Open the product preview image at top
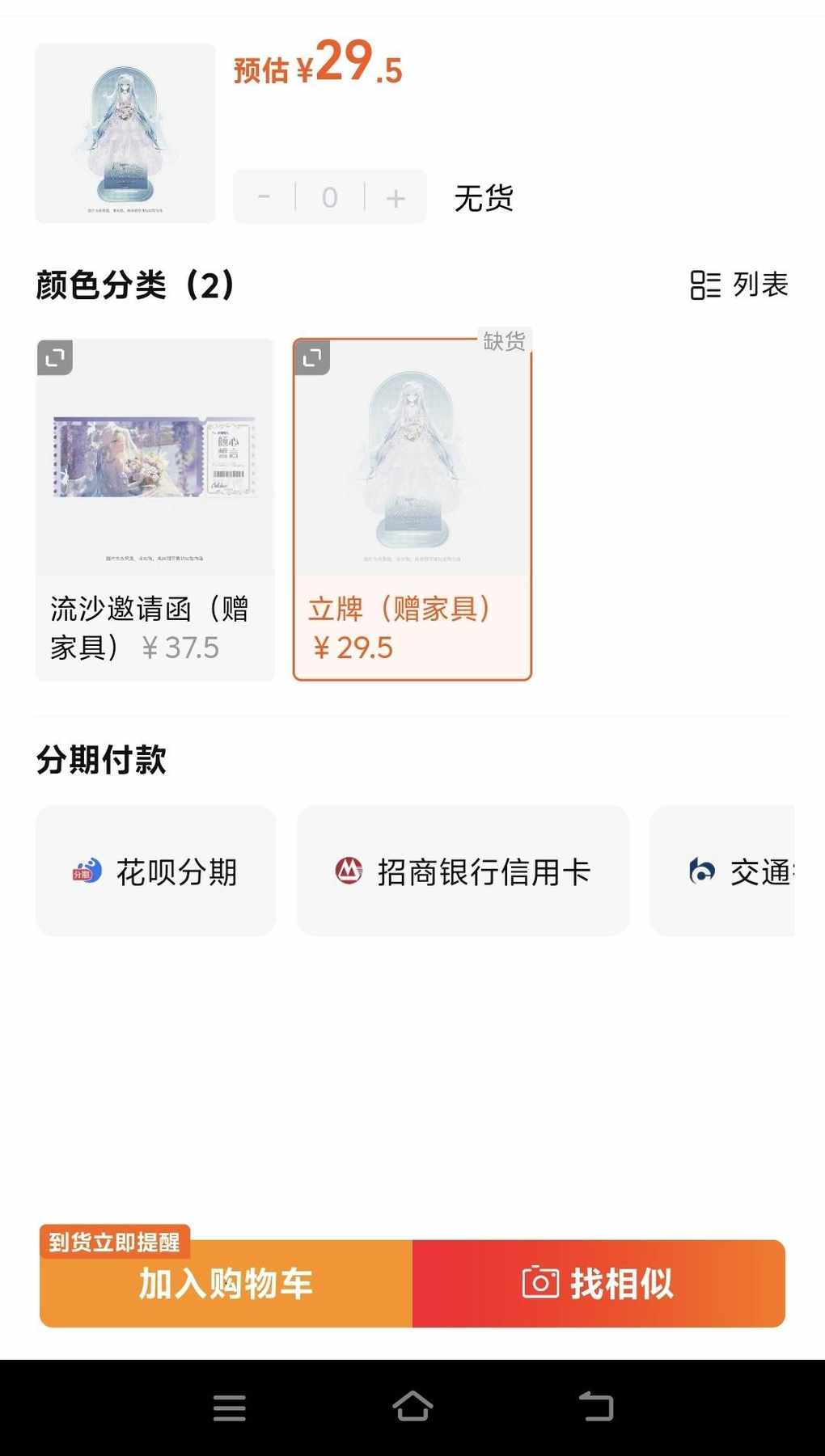825x1456 pixels. tap(125, 133)
